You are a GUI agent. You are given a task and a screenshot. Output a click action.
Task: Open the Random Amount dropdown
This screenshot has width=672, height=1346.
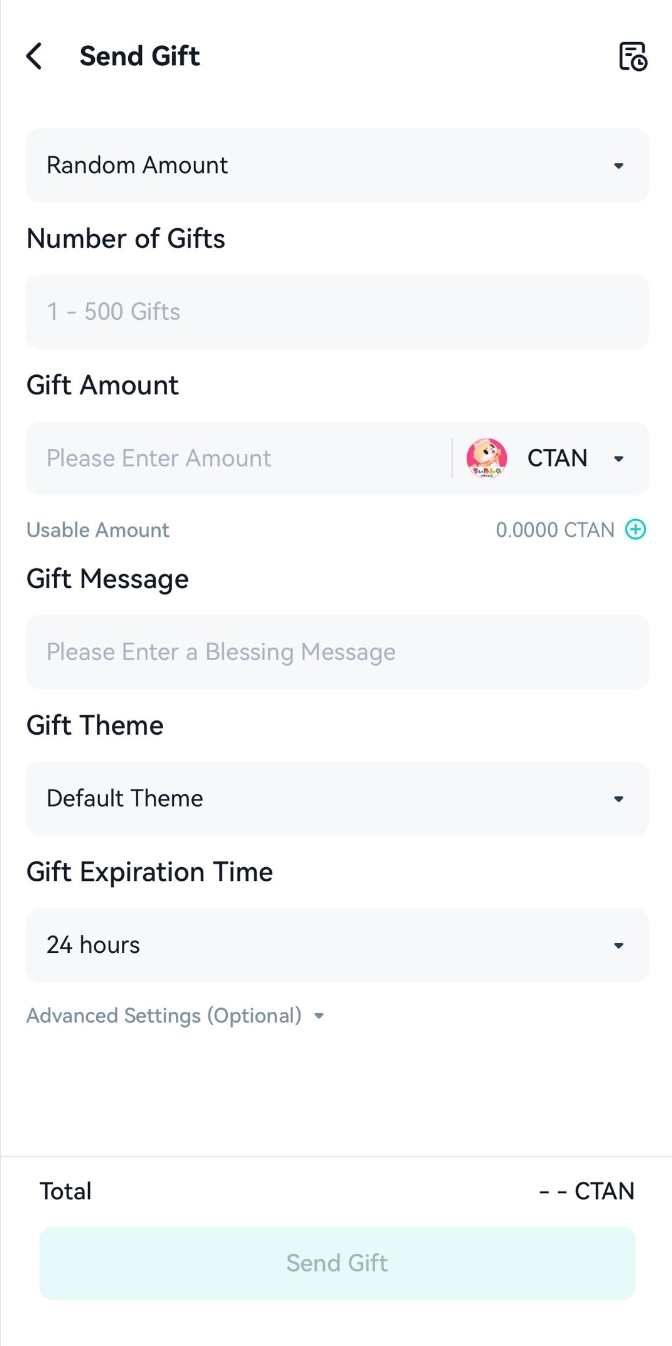point(337,165)
